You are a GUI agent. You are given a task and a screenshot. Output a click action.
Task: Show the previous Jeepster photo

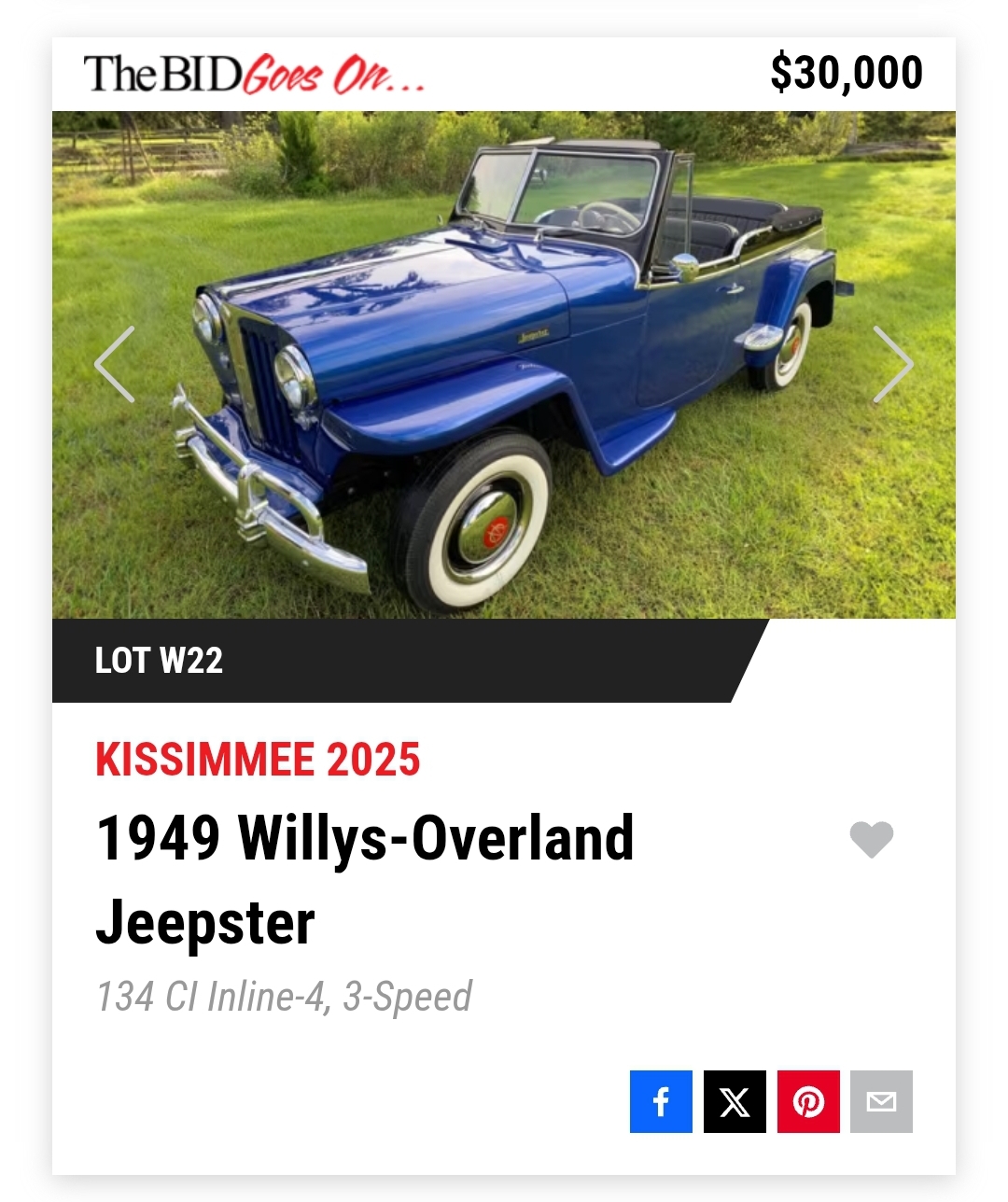click(115, 365)
